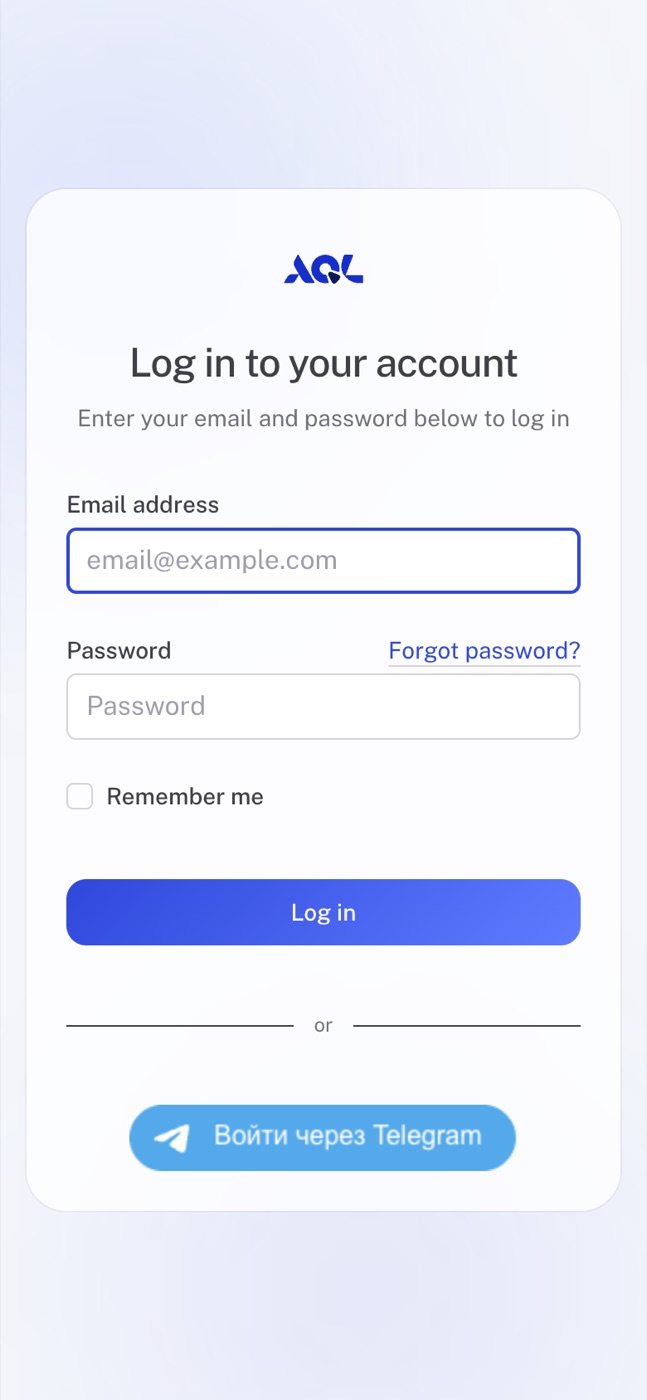Check the Remember me box

pos(80,796)
